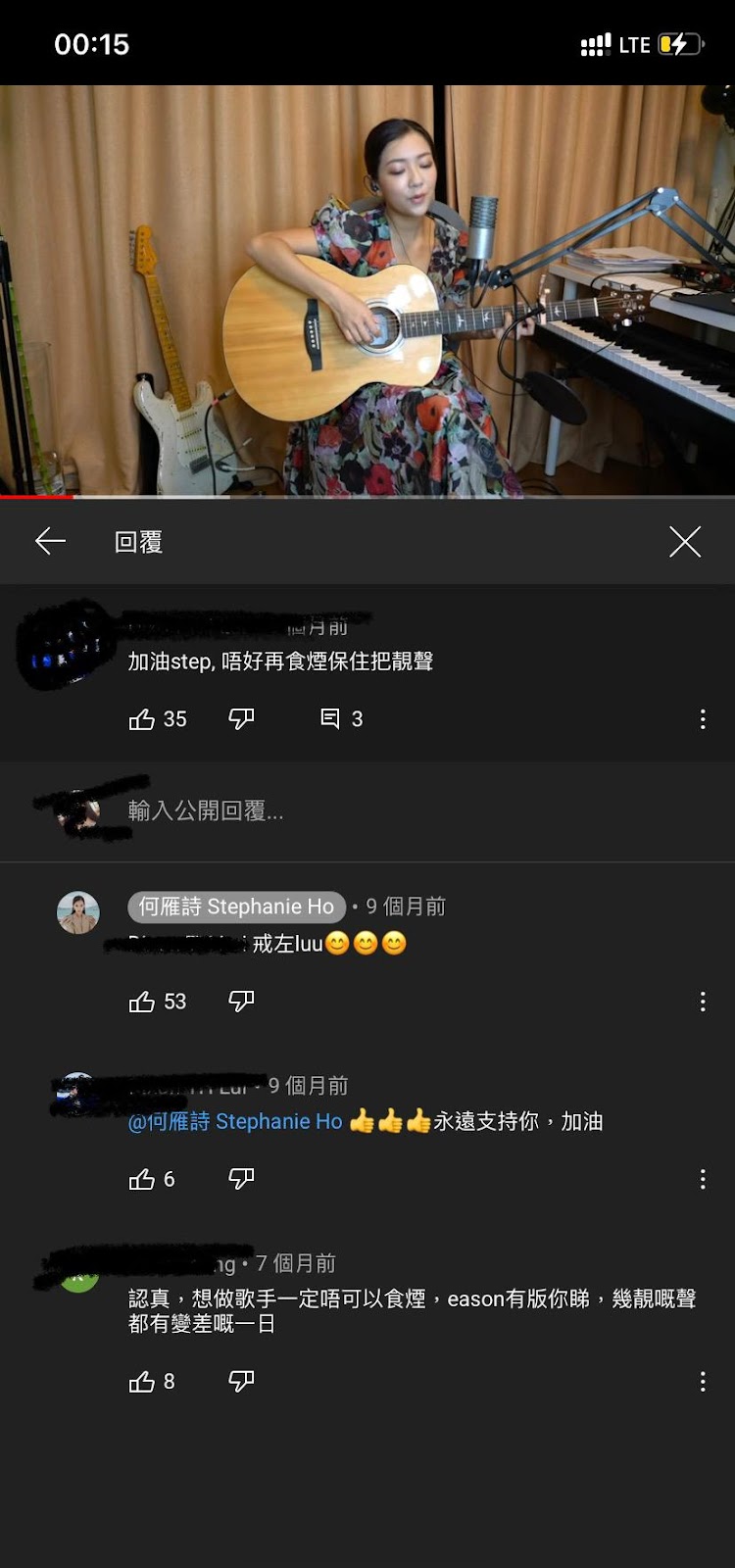Like the reply mentioning eason

click(142, 1382)
